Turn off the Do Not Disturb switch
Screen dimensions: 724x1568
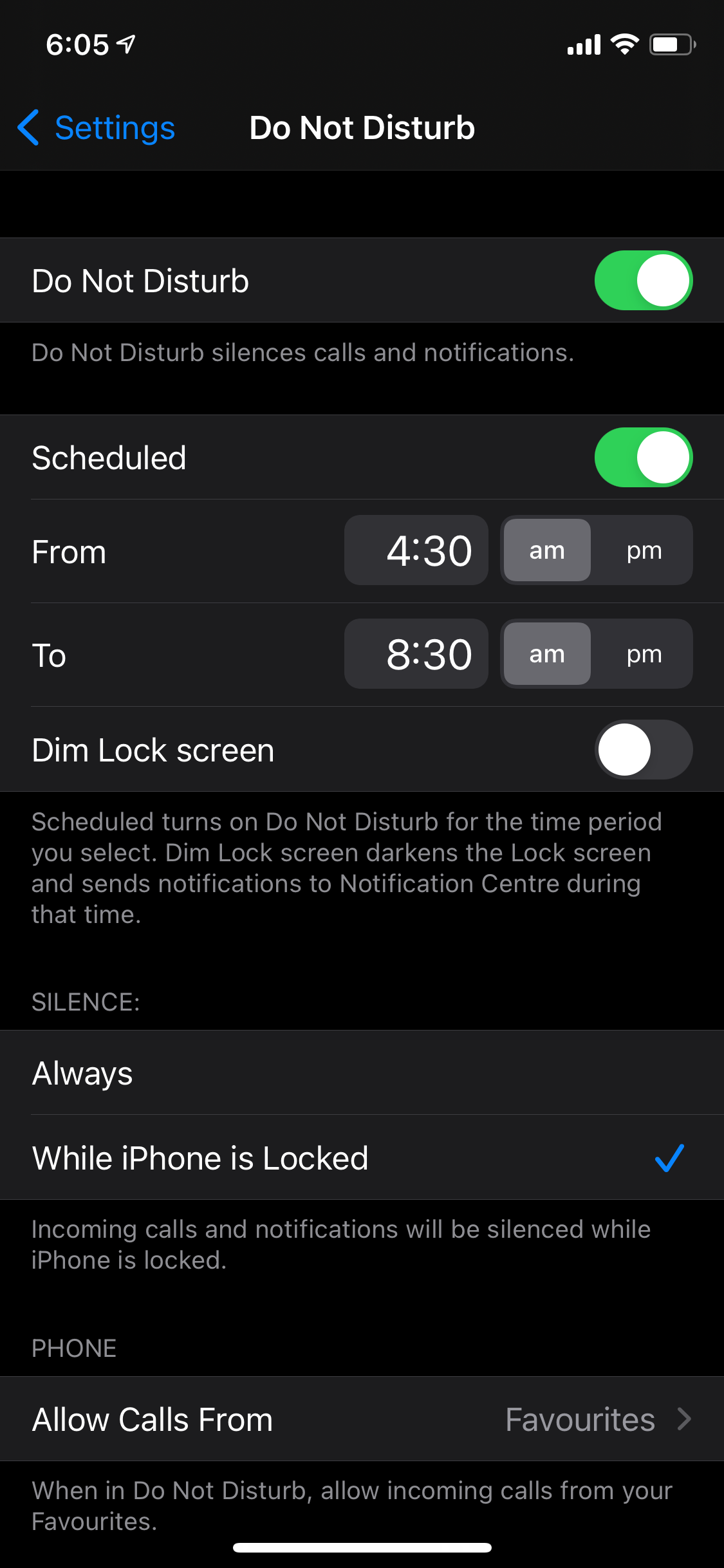643,281
